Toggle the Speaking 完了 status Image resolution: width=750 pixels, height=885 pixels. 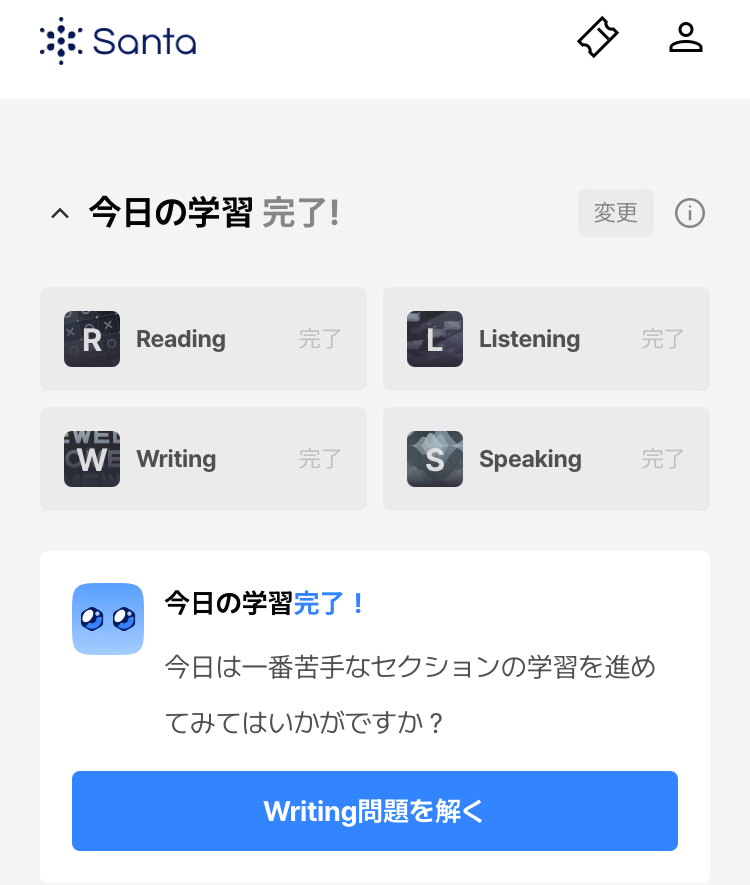662,459
